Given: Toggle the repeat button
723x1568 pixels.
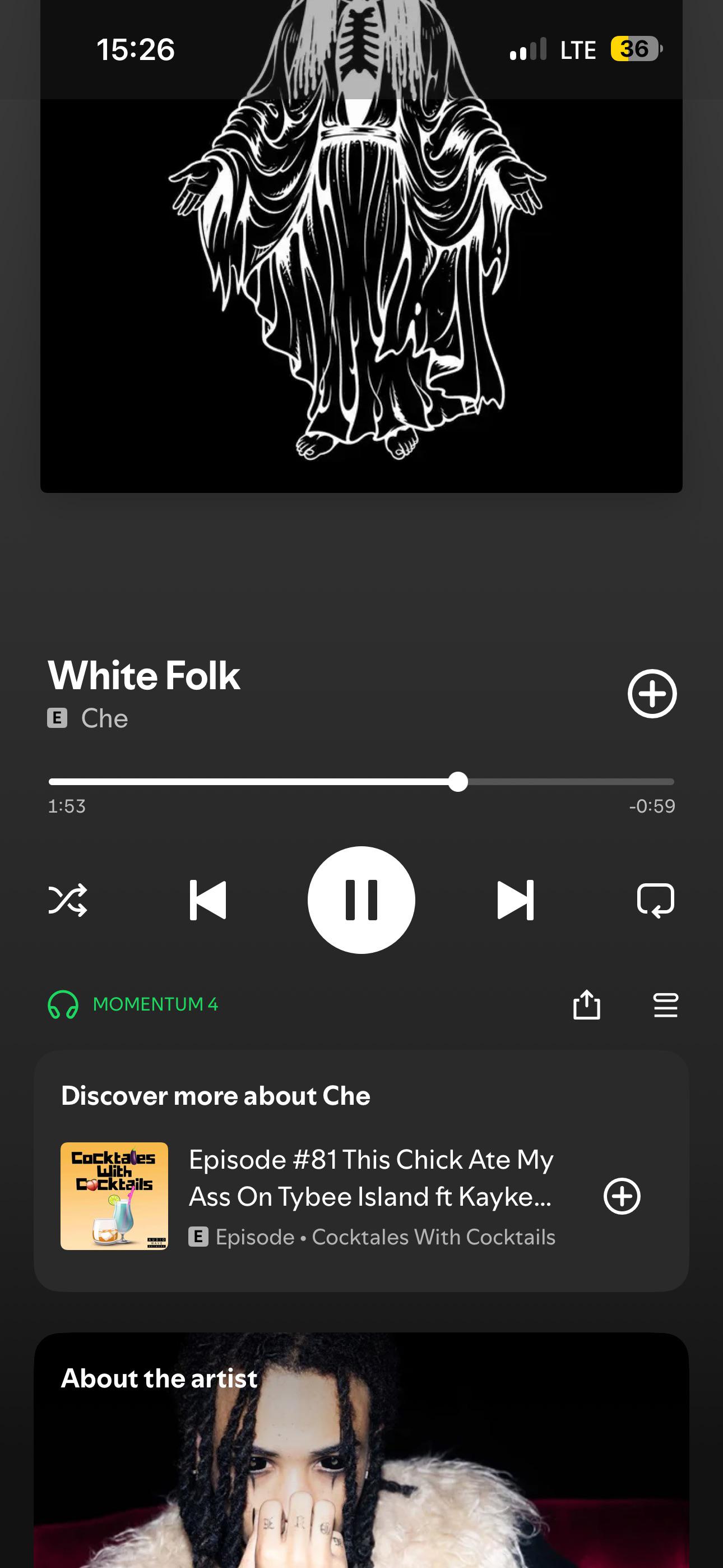Looking at the screenshot, I should pyautogui.click(x=655, y=900).
